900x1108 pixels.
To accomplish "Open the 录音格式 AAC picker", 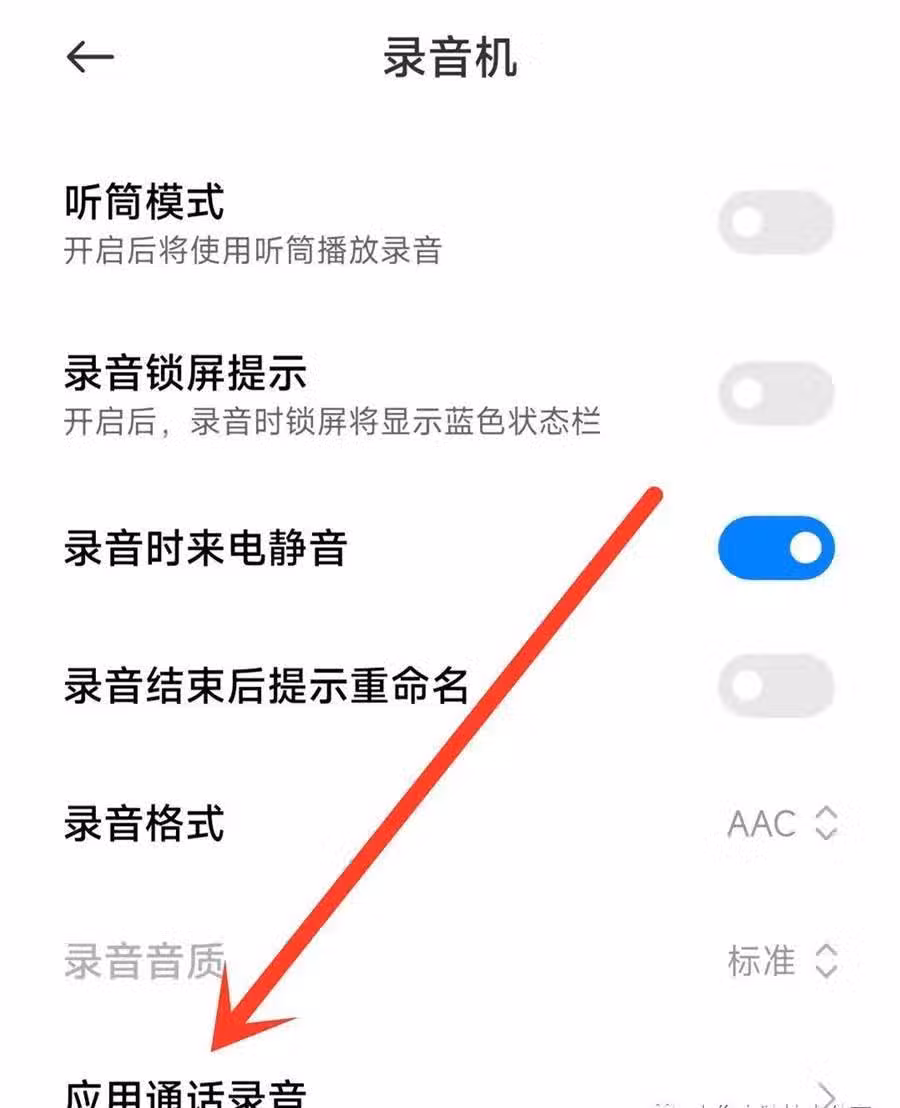I will coord(781,825).
